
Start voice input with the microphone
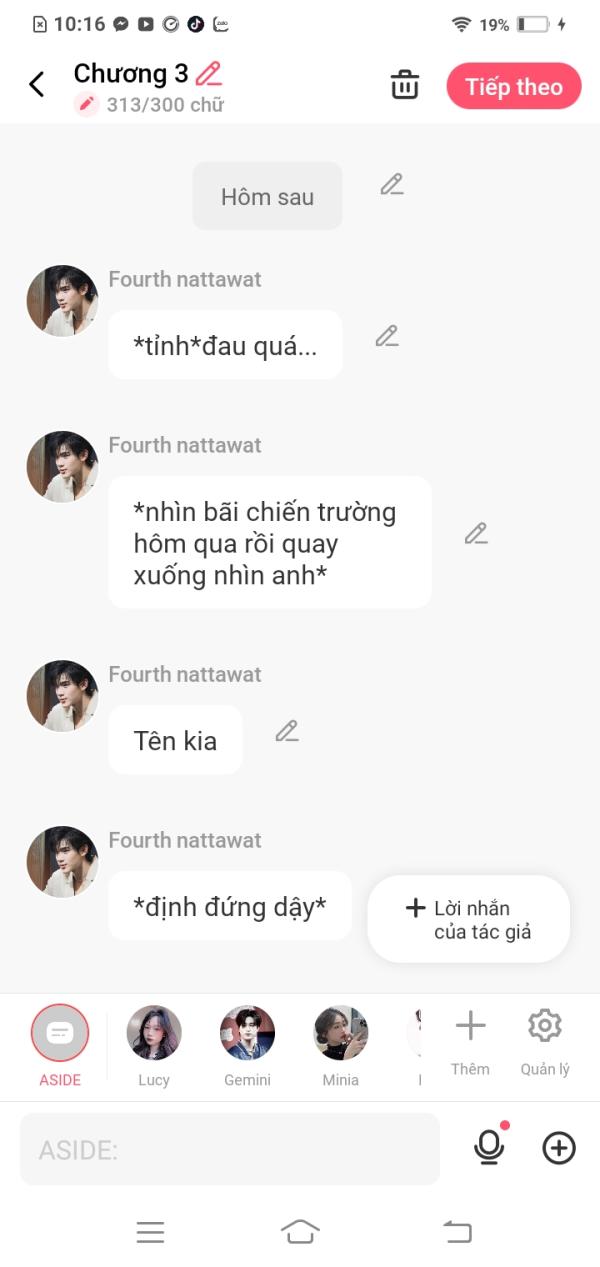click(x=489, y=1148)
